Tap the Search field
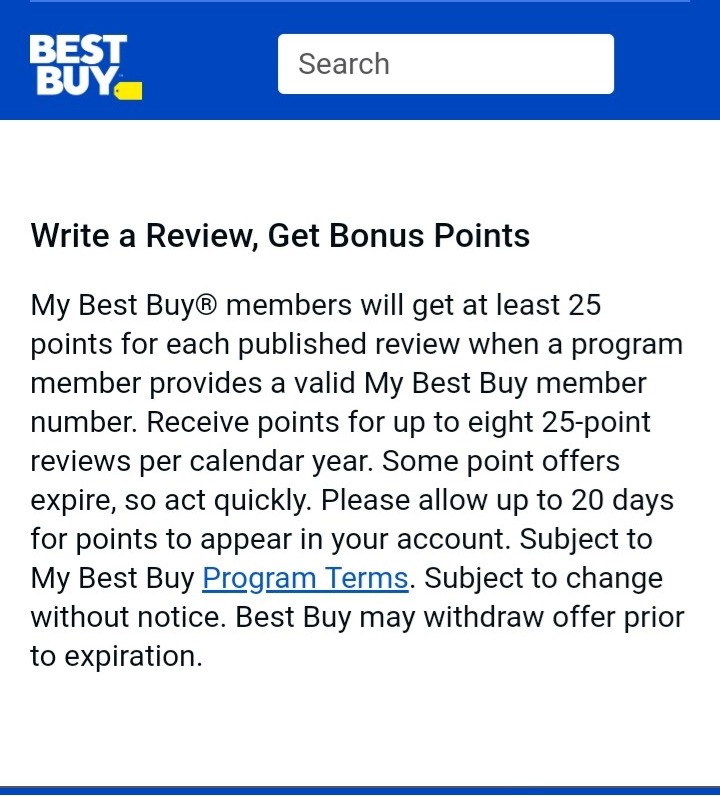720x797 pixels. [445, 64]
